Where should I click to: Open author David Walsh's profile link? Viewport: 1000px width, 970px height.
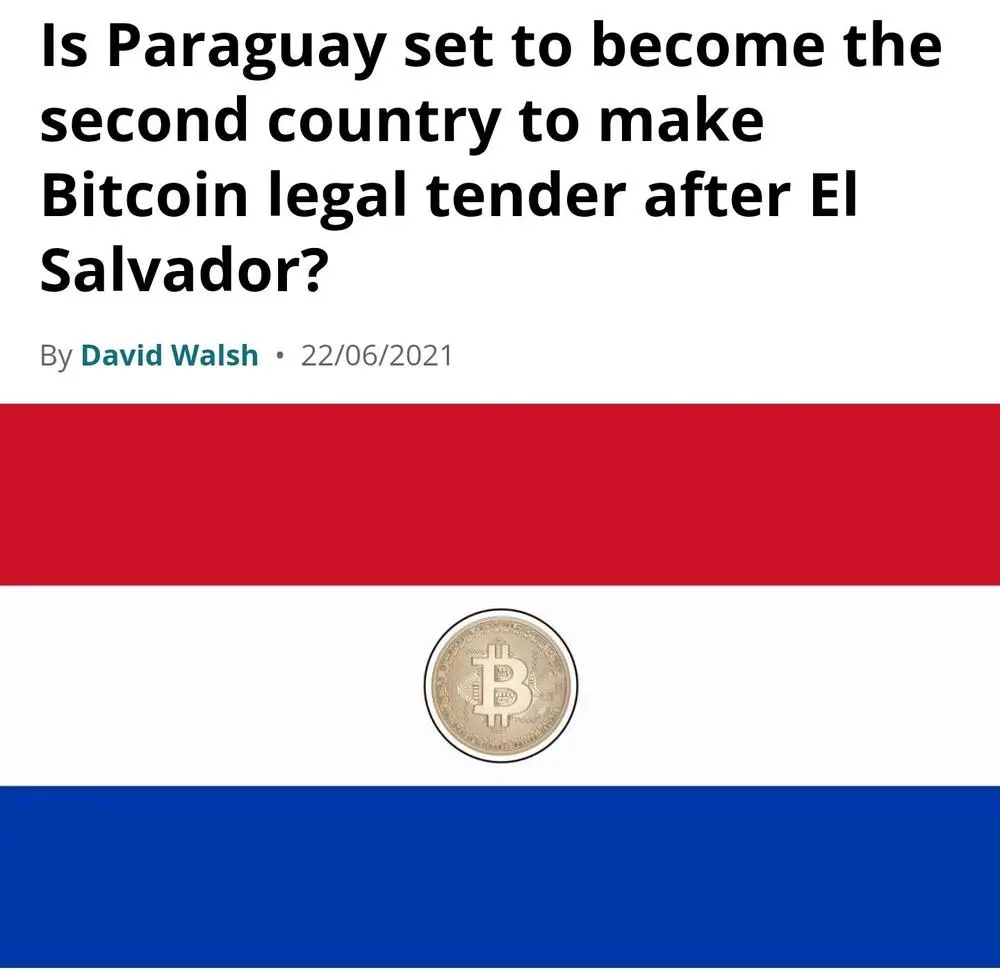168,355
